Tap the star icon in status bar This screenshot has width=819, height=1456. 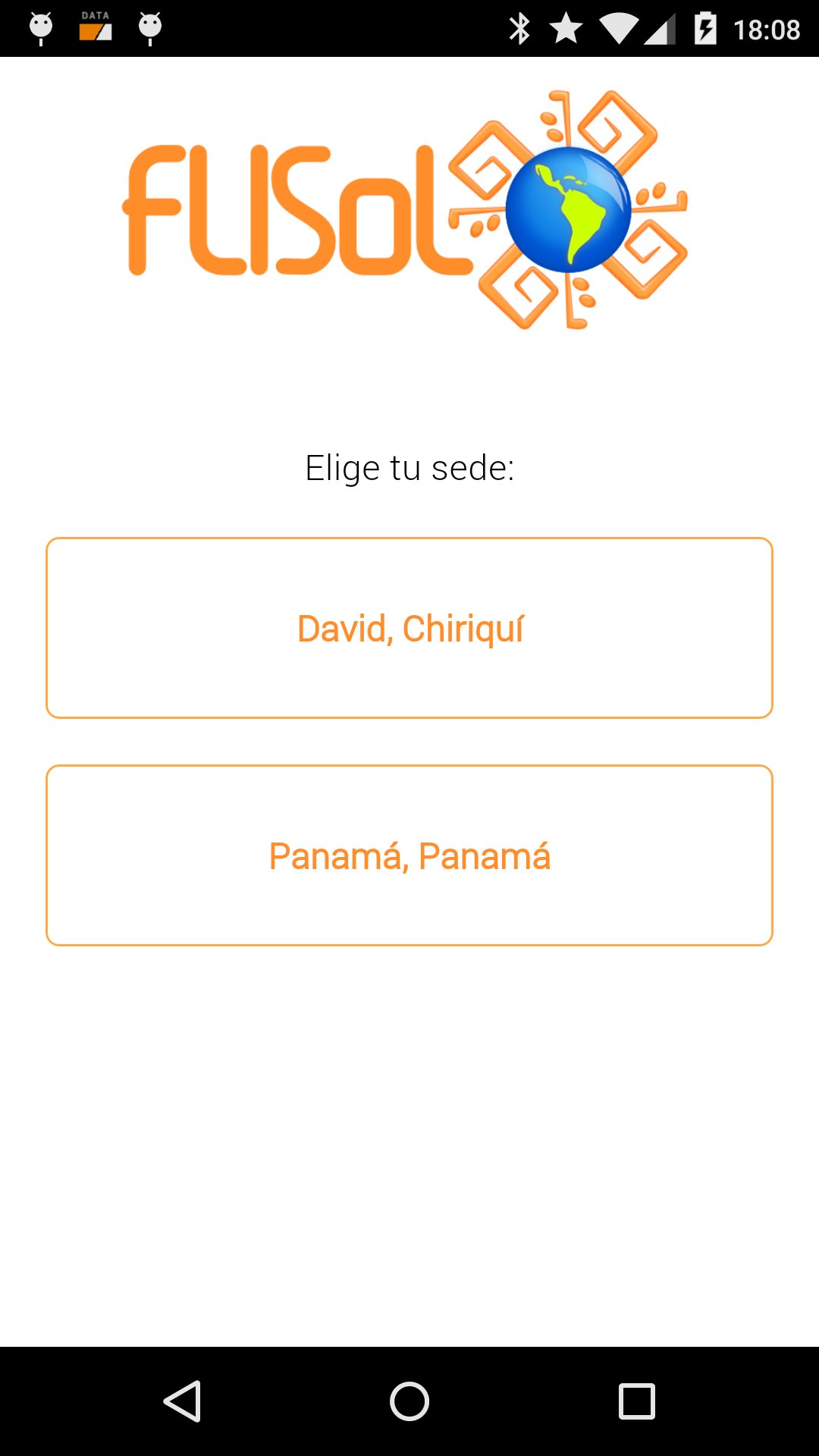click(x=567, y=28)
